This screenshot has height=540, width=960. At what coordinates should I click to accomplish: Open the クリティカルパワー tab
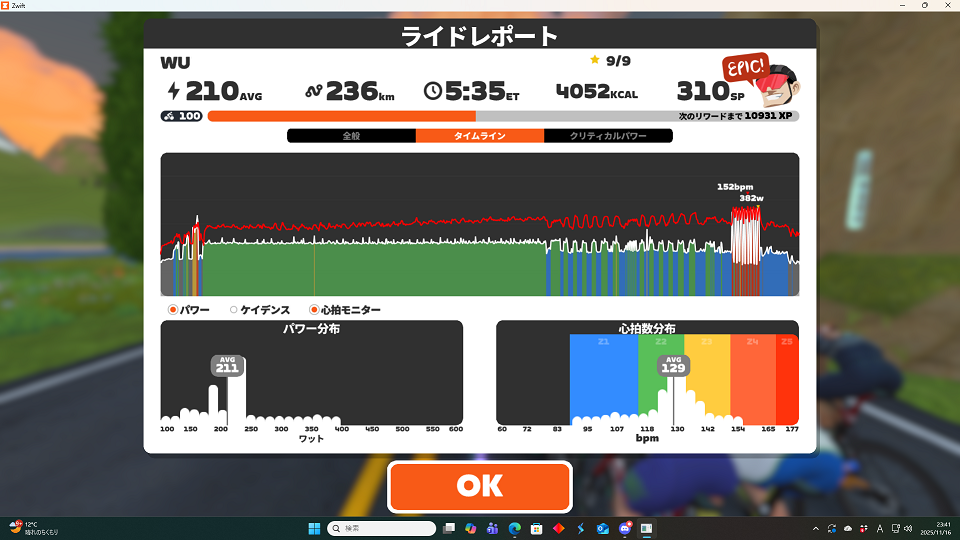pos(608,135)
